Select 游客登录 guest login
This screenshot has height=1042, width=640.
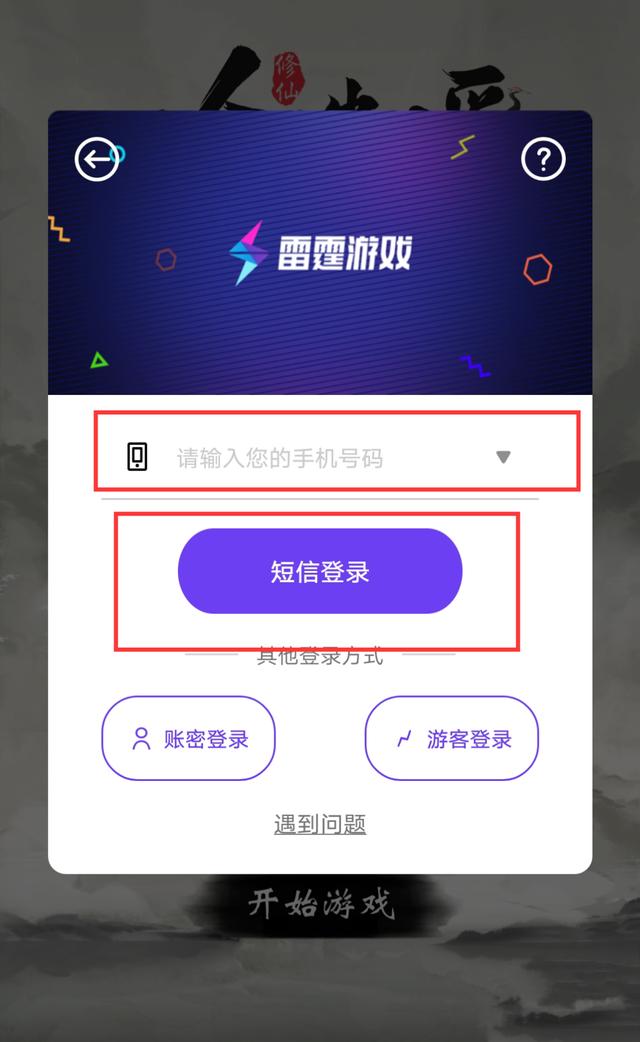point(452,739)
